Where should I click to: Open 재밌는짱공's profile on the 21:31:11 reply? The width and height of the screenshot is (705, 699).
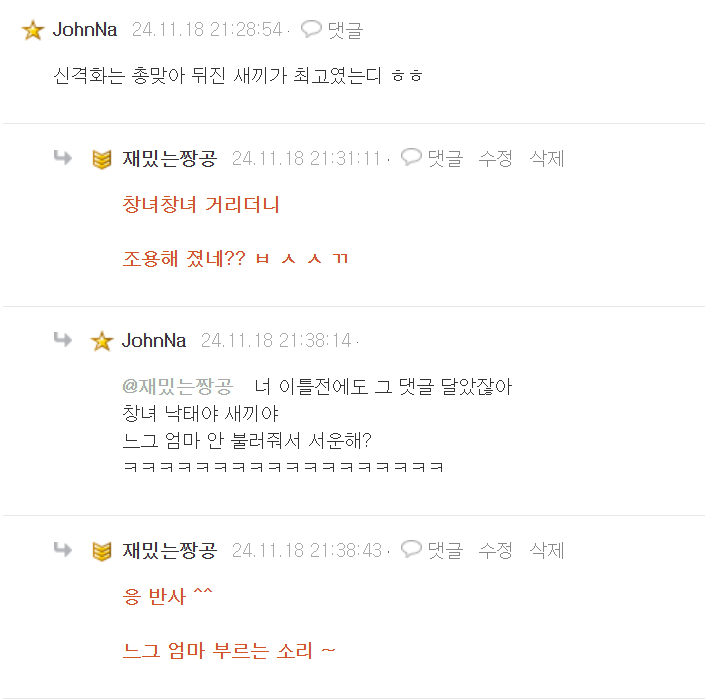[x=169, y=158]
